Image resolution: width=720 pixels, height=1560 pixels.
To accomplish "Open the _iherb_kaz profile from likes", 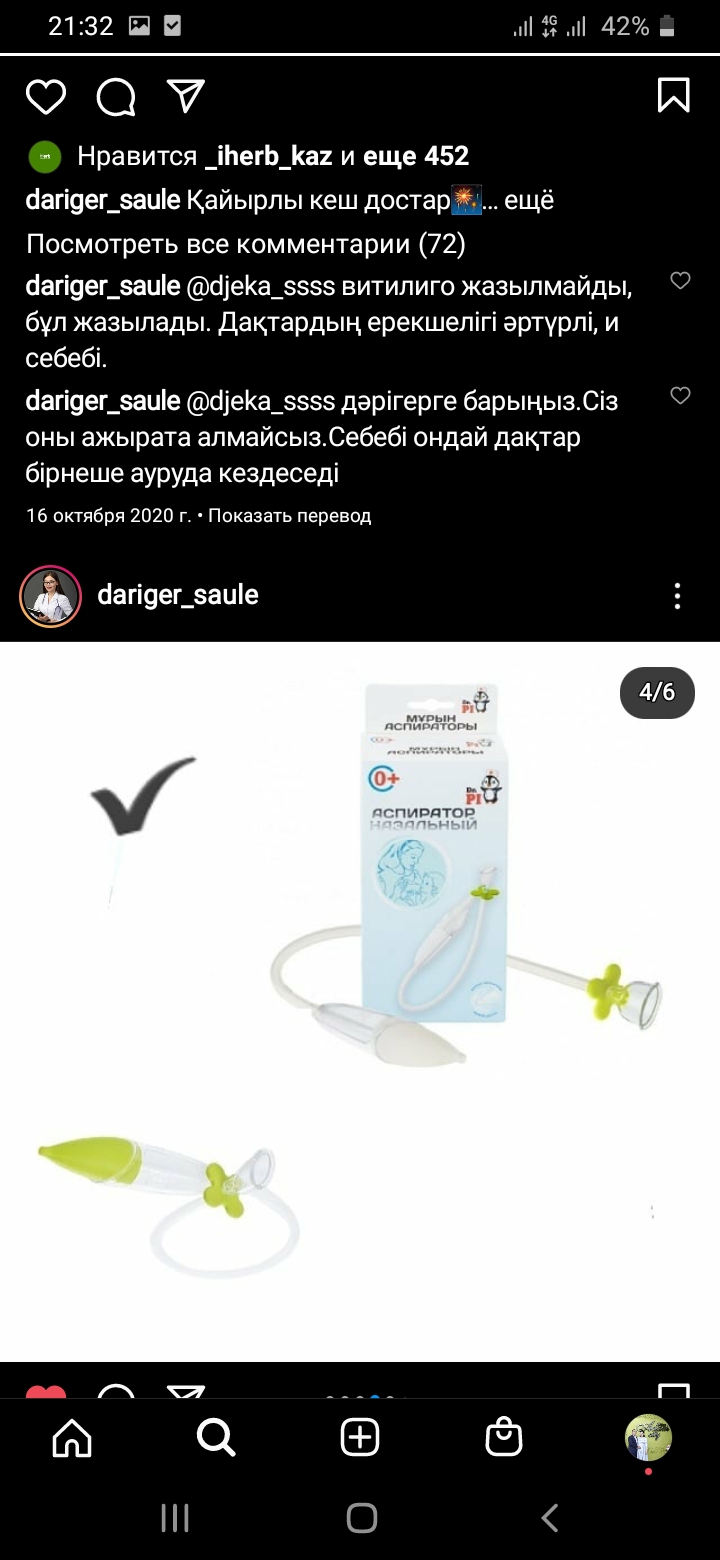I will (x=268, y=156).
